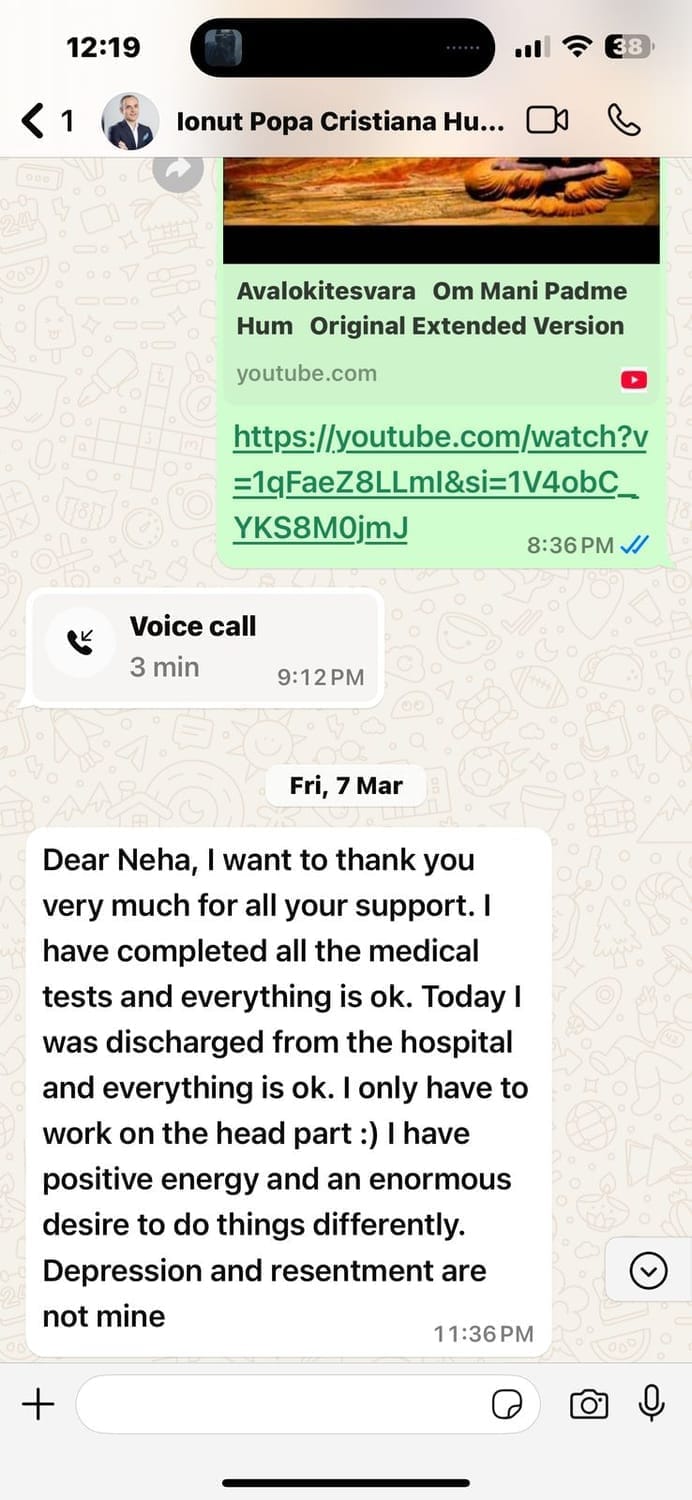Viewport: 692px width, 1500px height.
Task: Open chat info for Ionut Popa Cristiana
Action: (340, 121)
